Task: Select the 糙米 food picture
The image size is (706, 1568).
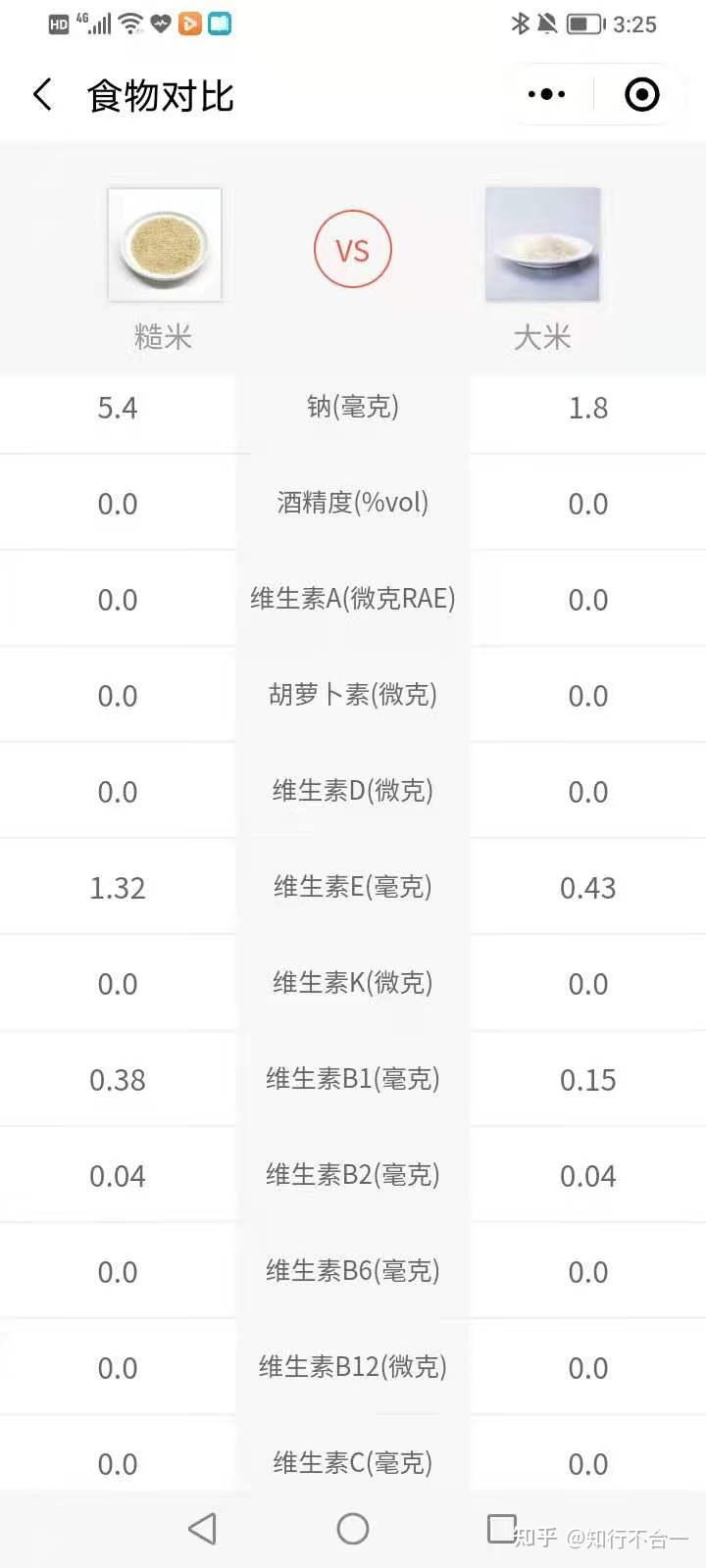Action: tap(165, 244)
